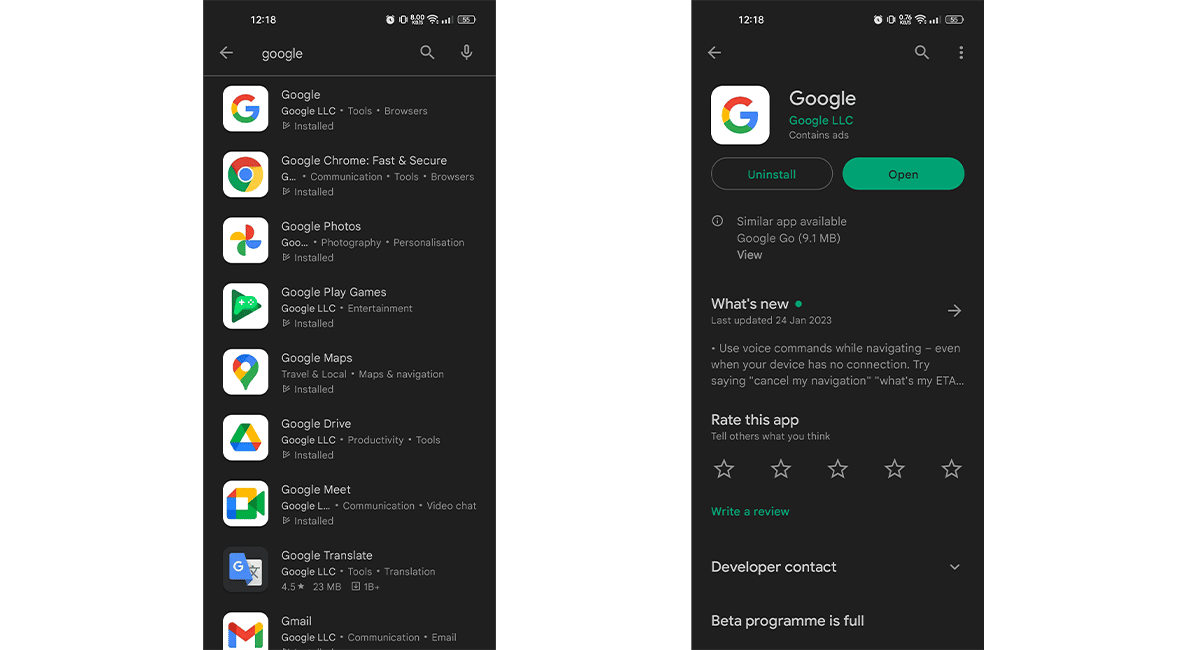Uninstall the Google app

(x=771, y=174)
